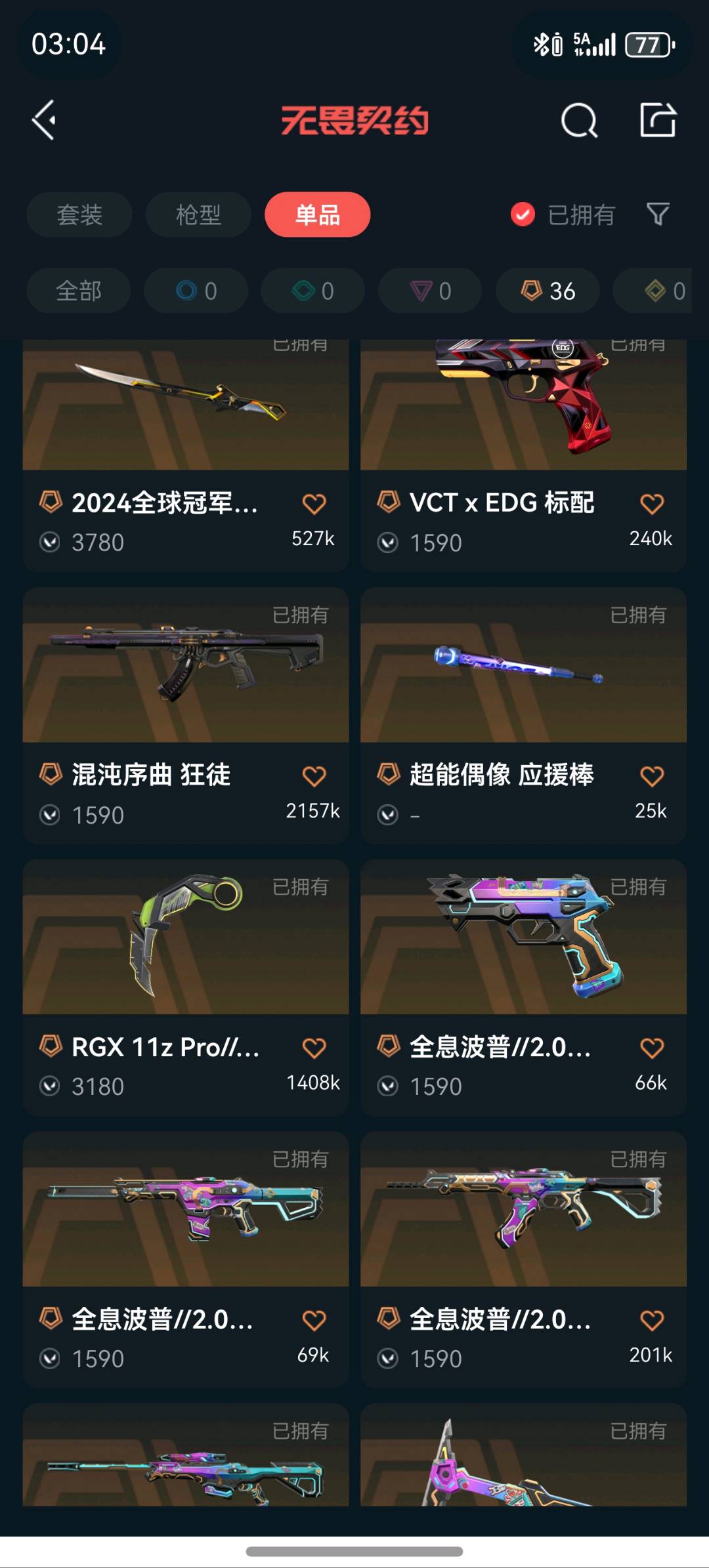Image resolution: width=709 pixels, height=1568 pixels.
Task: Favorite the 混沌序曲 狂徒 skin
Action: 314,776
